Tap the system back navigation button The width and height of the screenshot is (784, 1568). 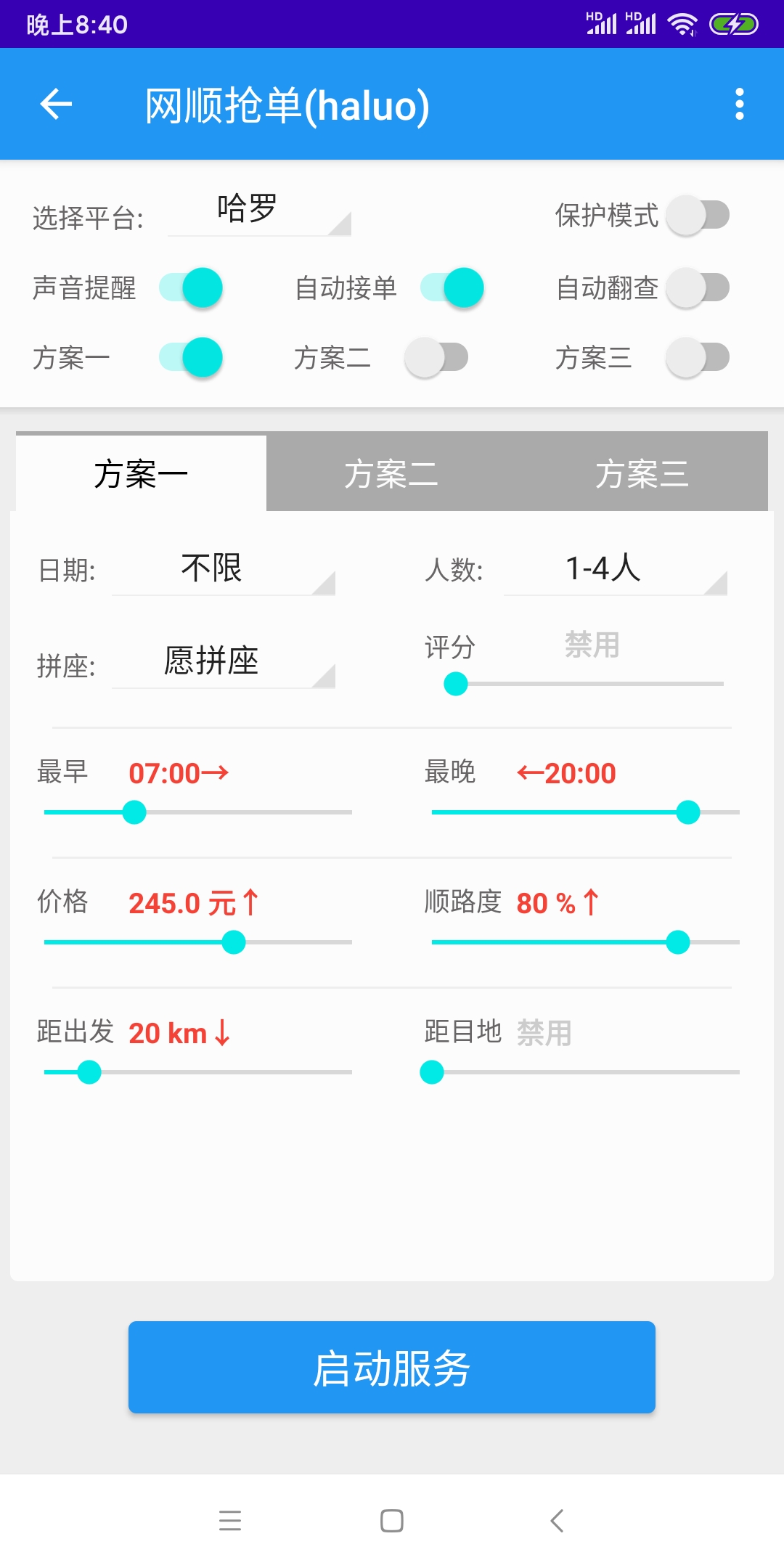pos(556,1521)
